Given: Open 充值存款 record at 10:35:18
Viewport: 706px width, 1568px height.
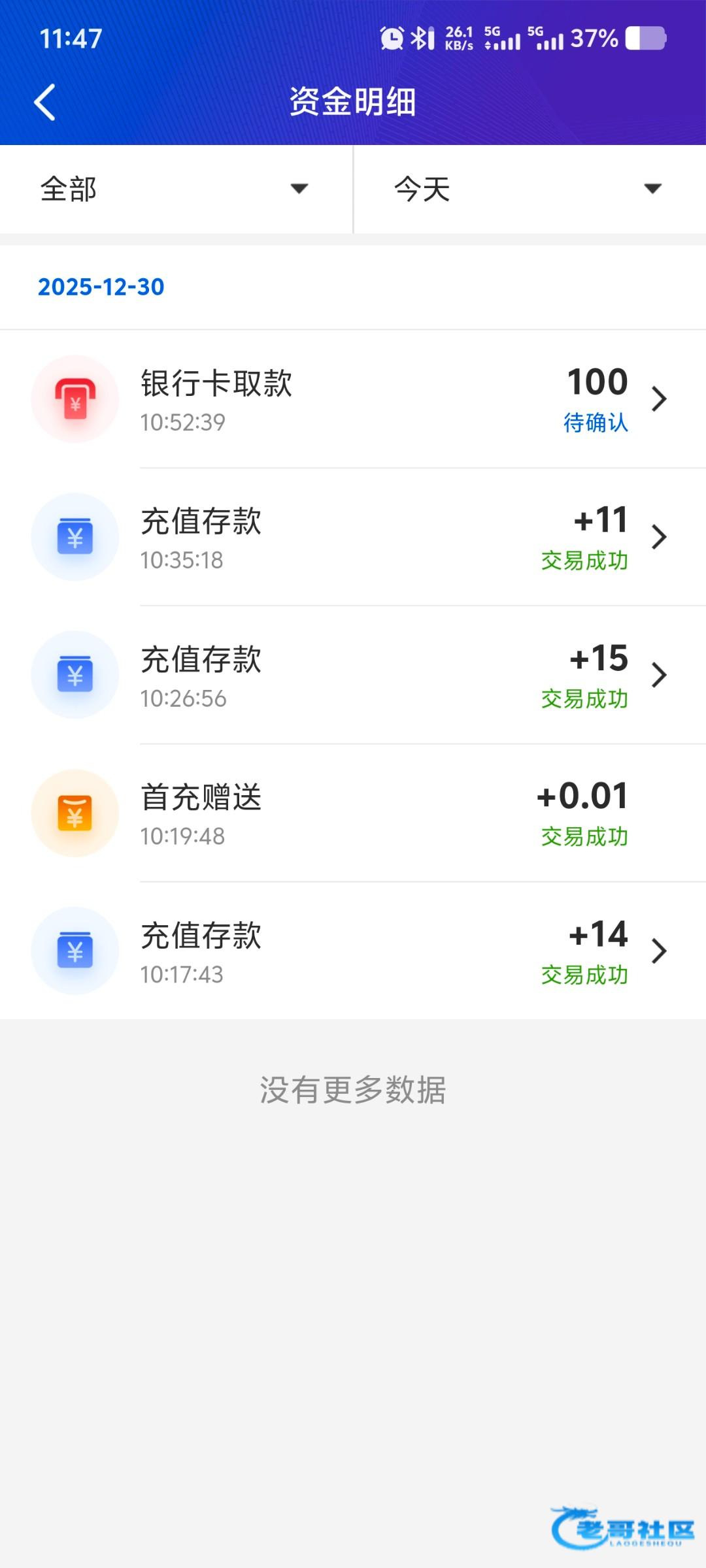Looking at the screenshot, I should [353, 537].
